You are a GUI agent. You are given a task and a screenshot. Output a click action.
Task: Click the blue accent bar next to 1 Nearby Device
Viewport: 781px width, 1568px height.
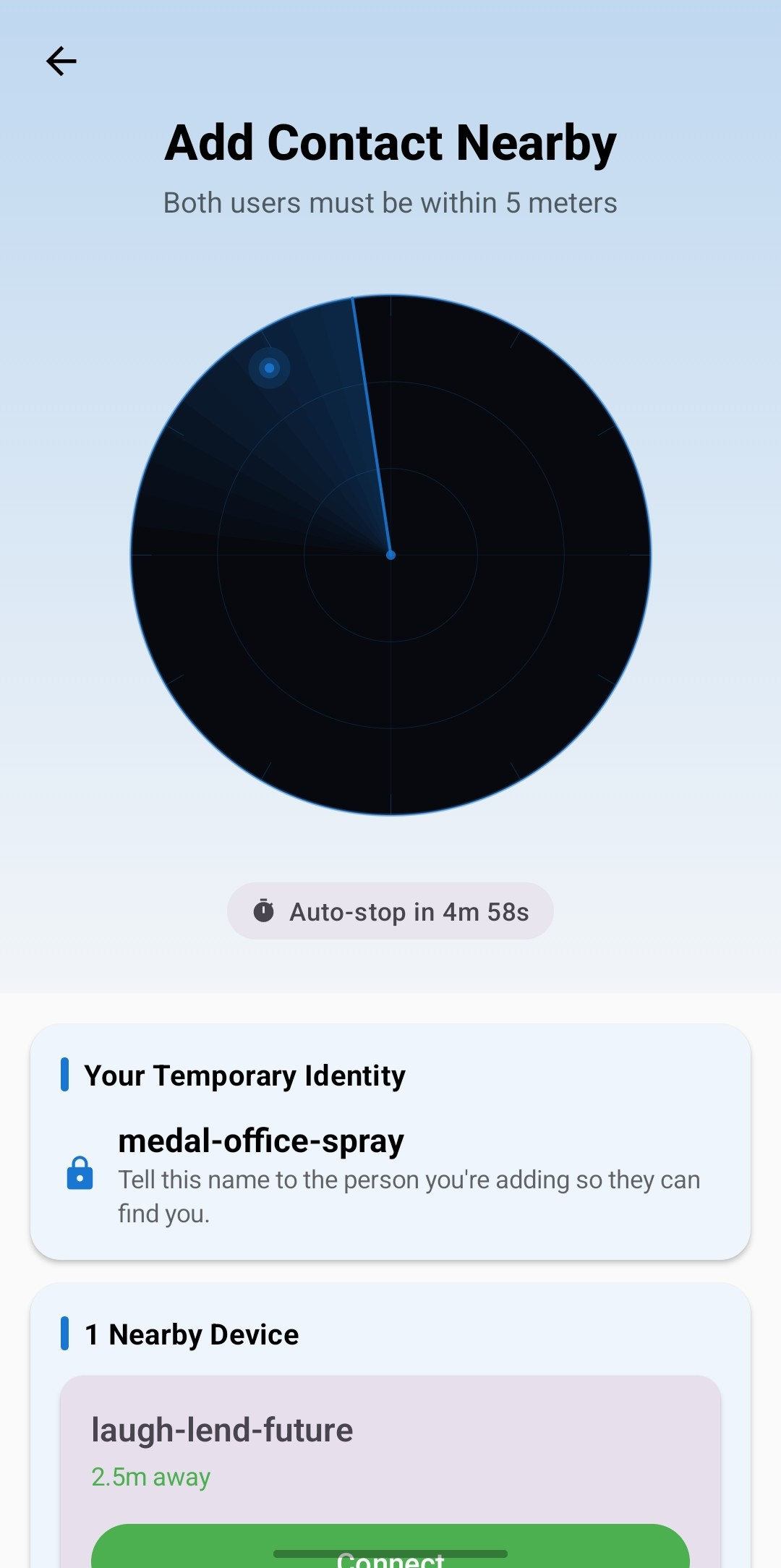point(66,1334)
